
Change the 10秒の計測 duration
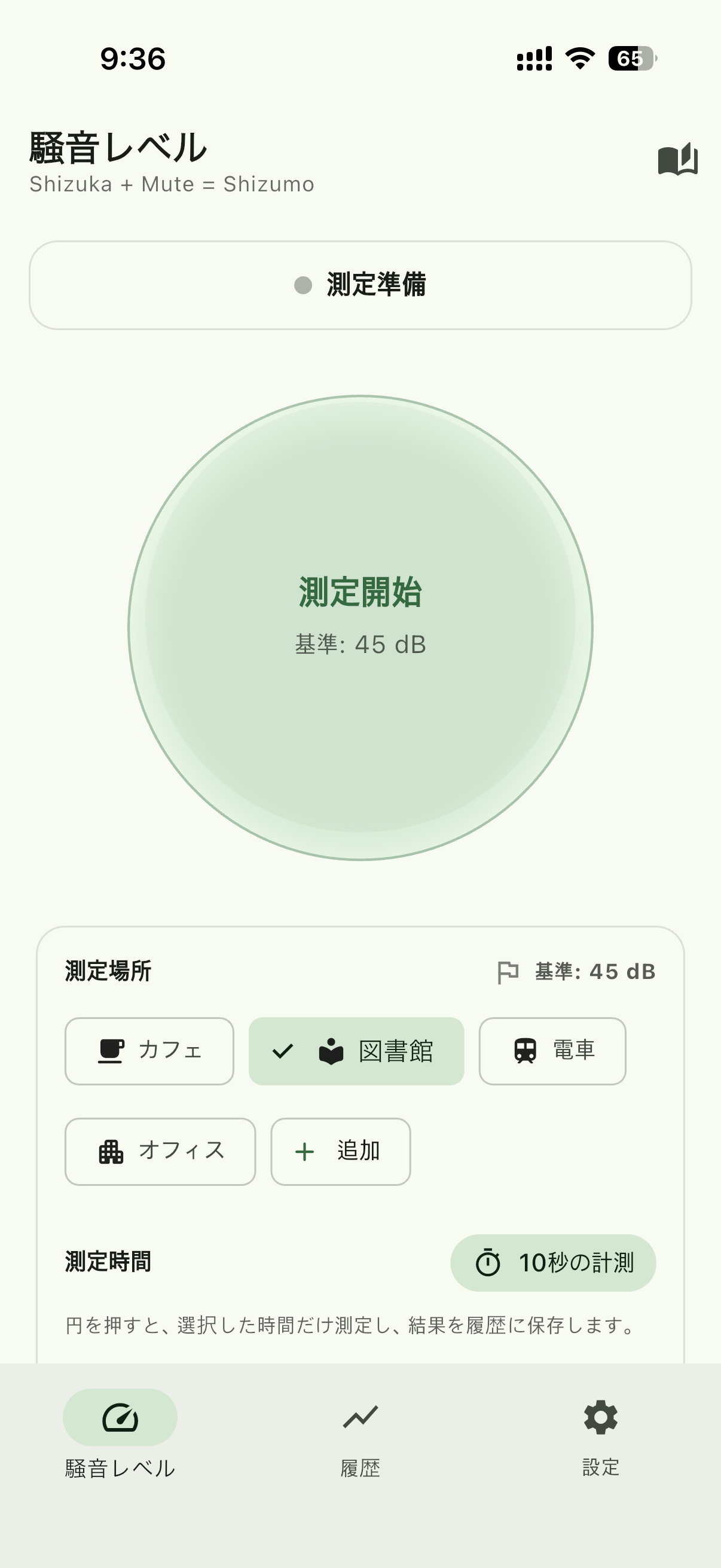click(552, 1262)
